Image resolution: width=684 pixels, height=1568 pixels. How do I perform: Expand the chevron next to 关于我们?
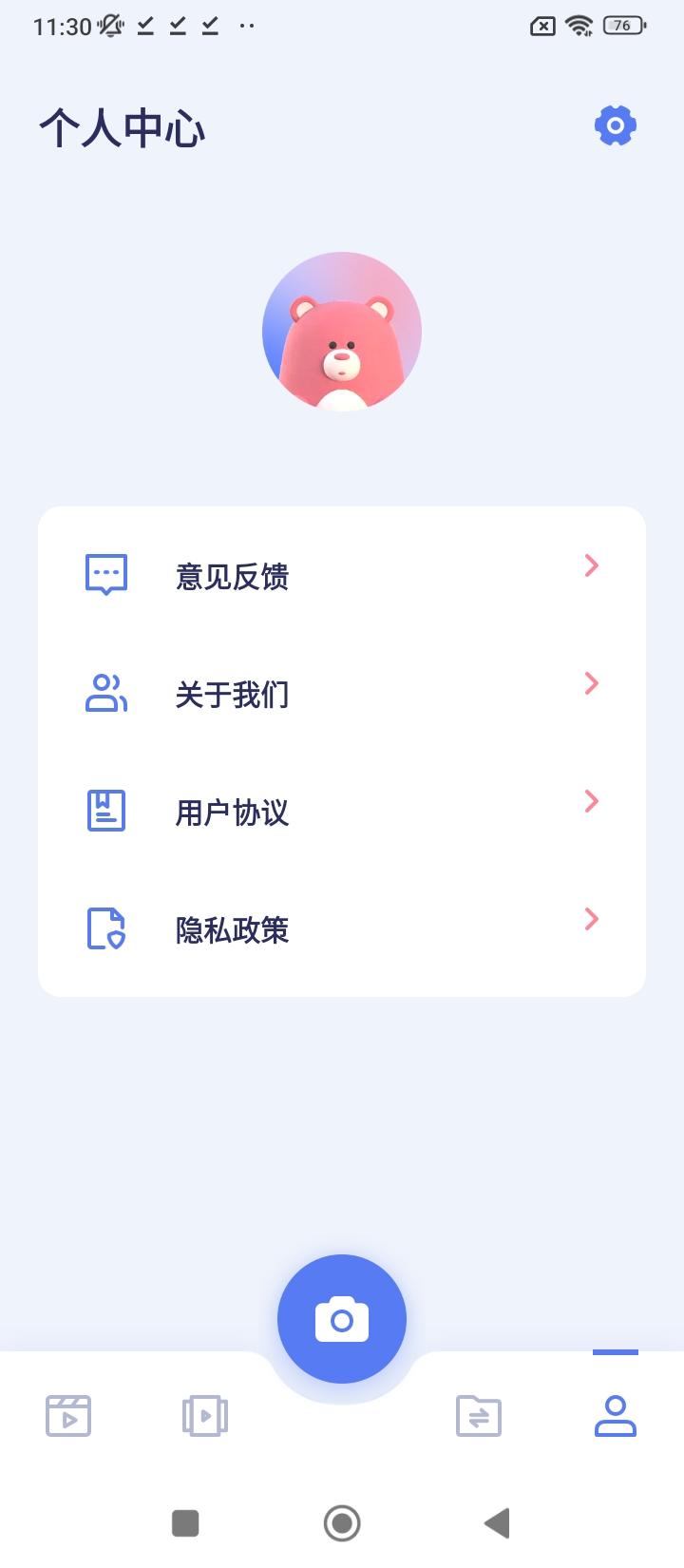click(x=591, y=683)
